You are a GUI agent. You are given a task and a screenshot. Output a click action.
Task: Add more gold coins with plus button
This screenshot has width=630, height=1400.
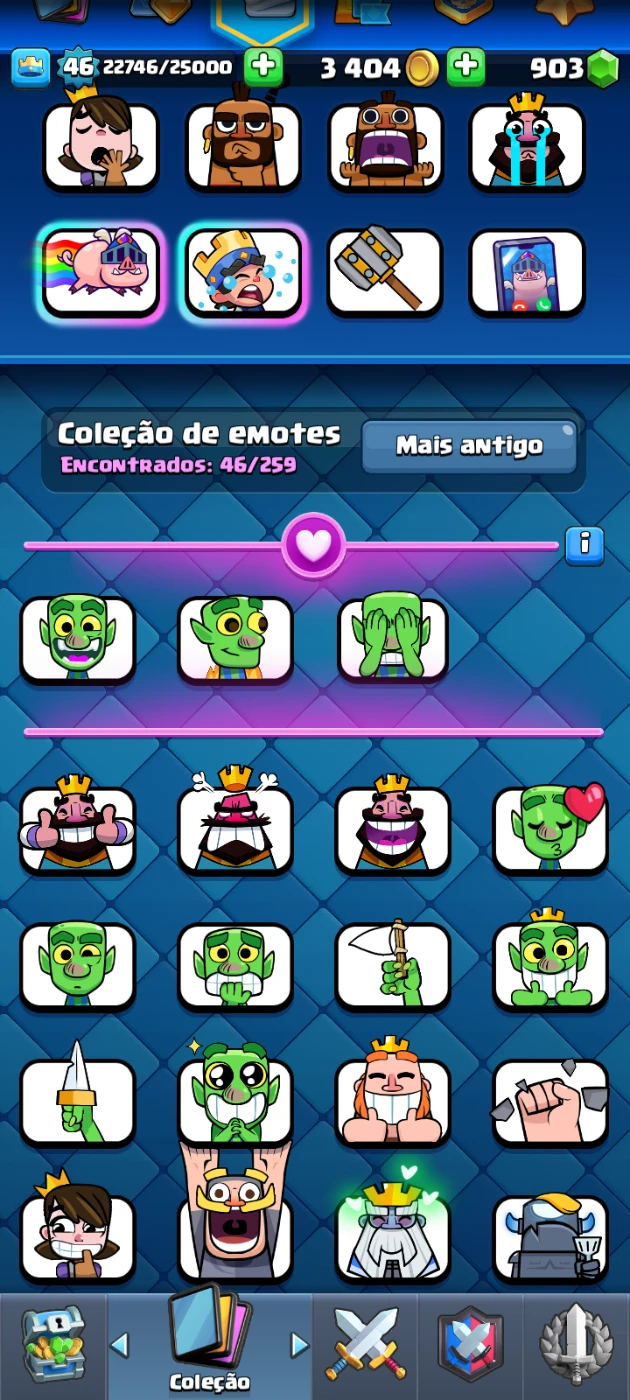click(466, 67)
